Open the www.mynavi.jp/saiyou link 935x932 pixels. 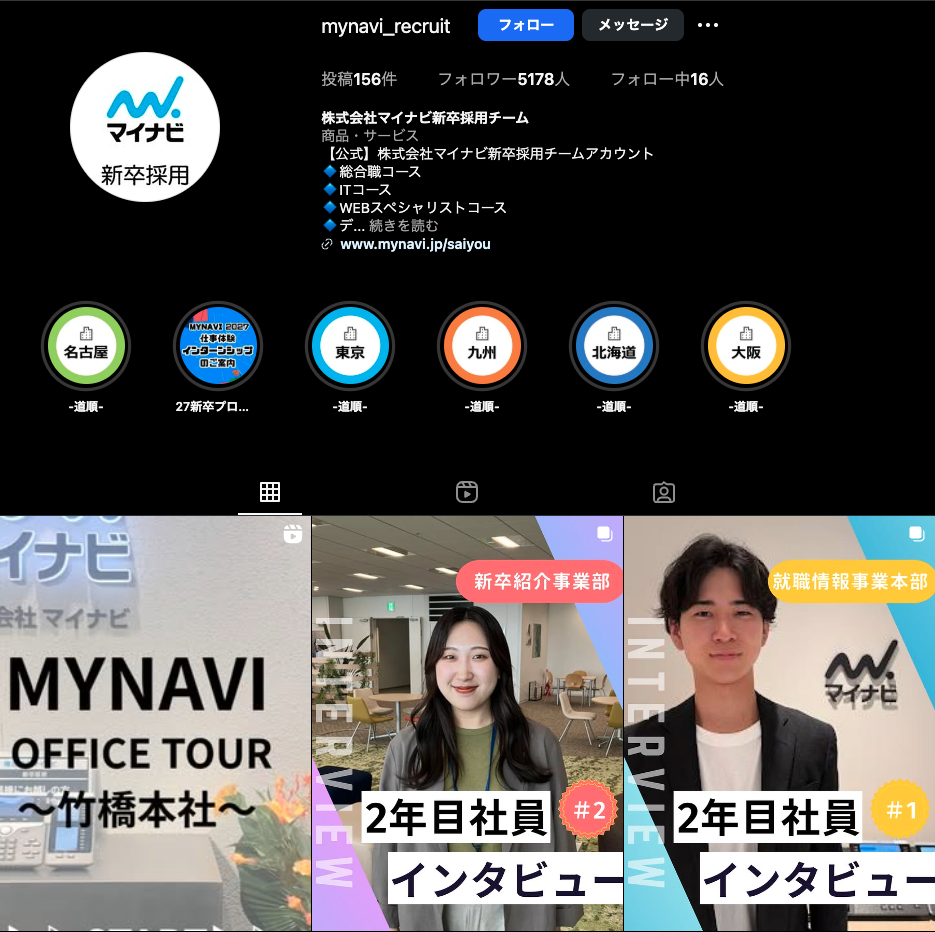coord(415,244)
